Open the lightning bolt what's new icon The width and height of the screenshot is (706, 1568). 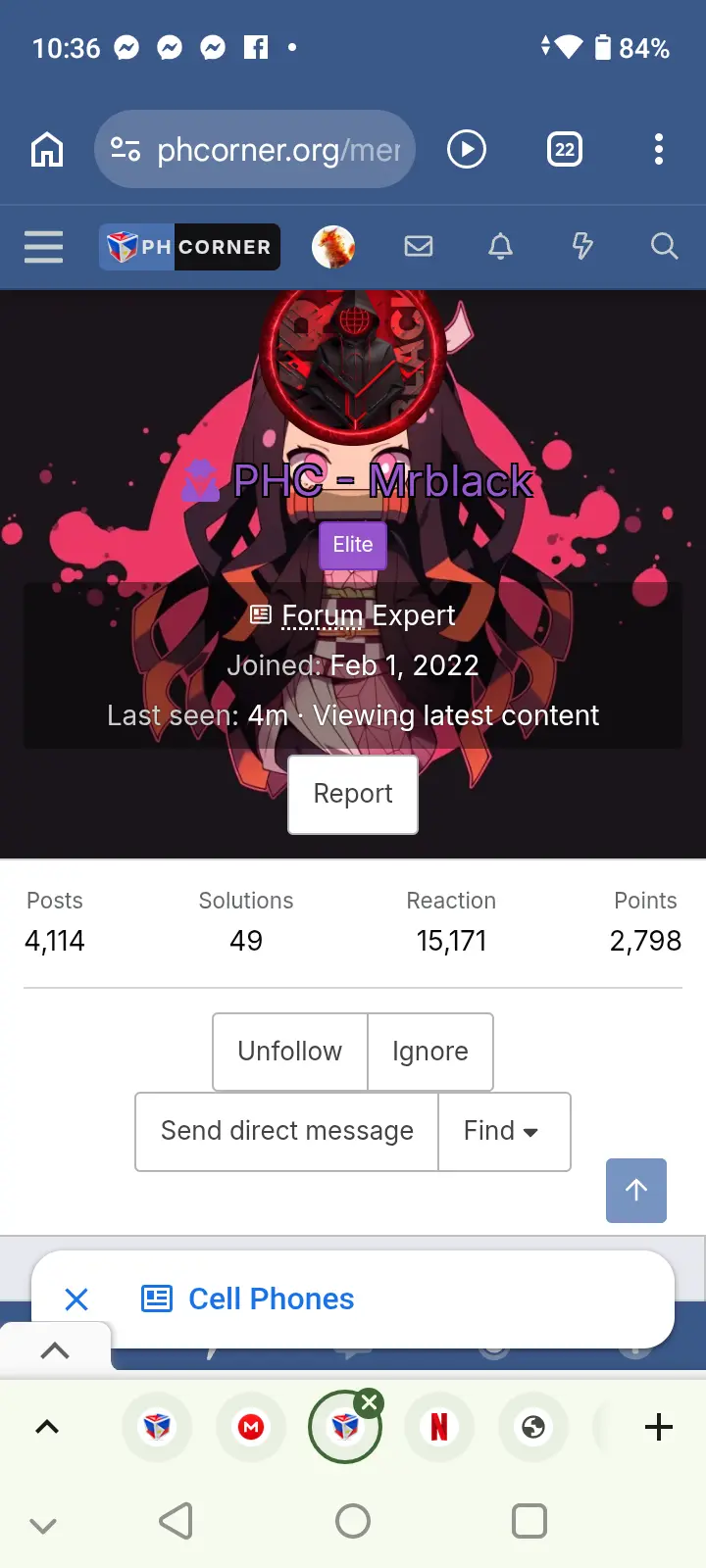(x=582, y=246)
